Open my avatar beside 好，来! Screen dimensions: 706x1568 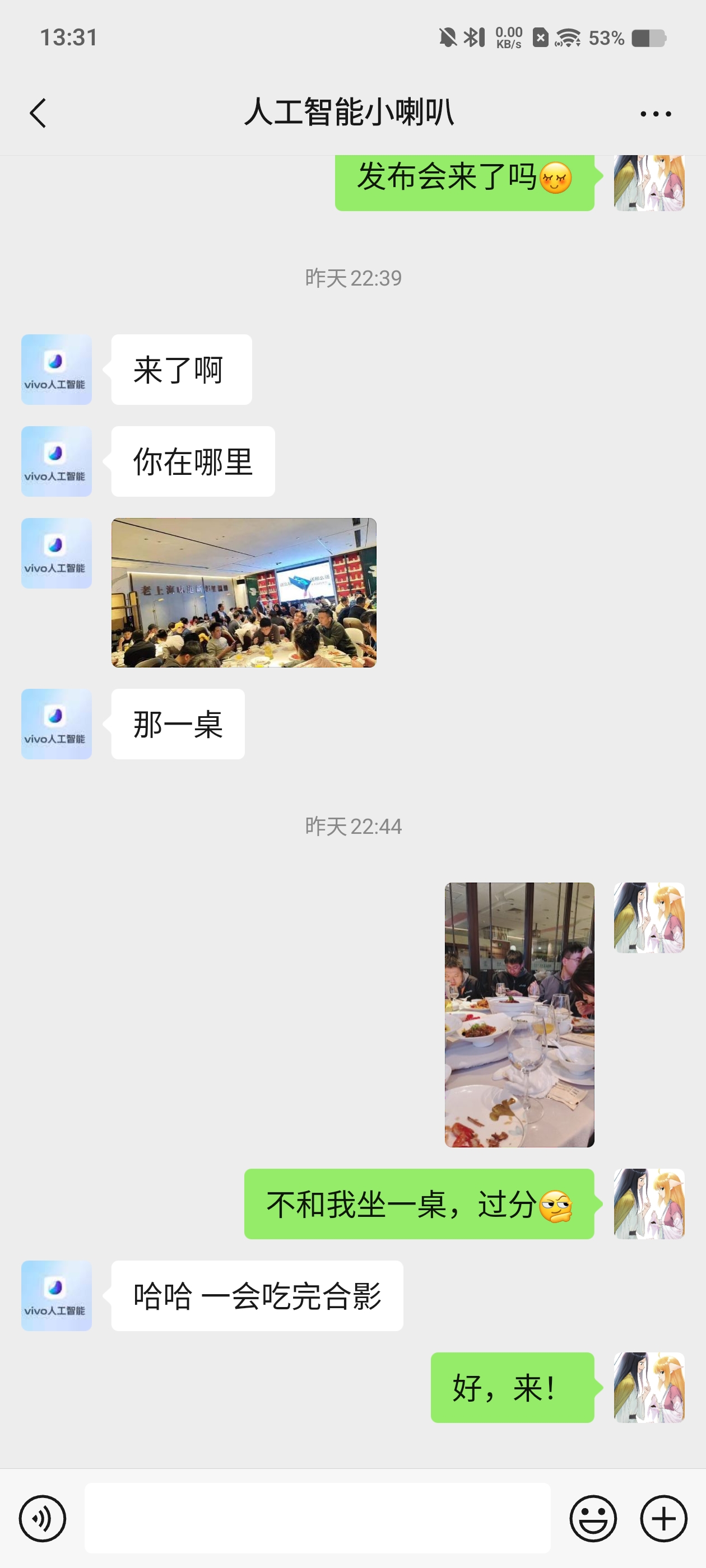[649, 1387]
